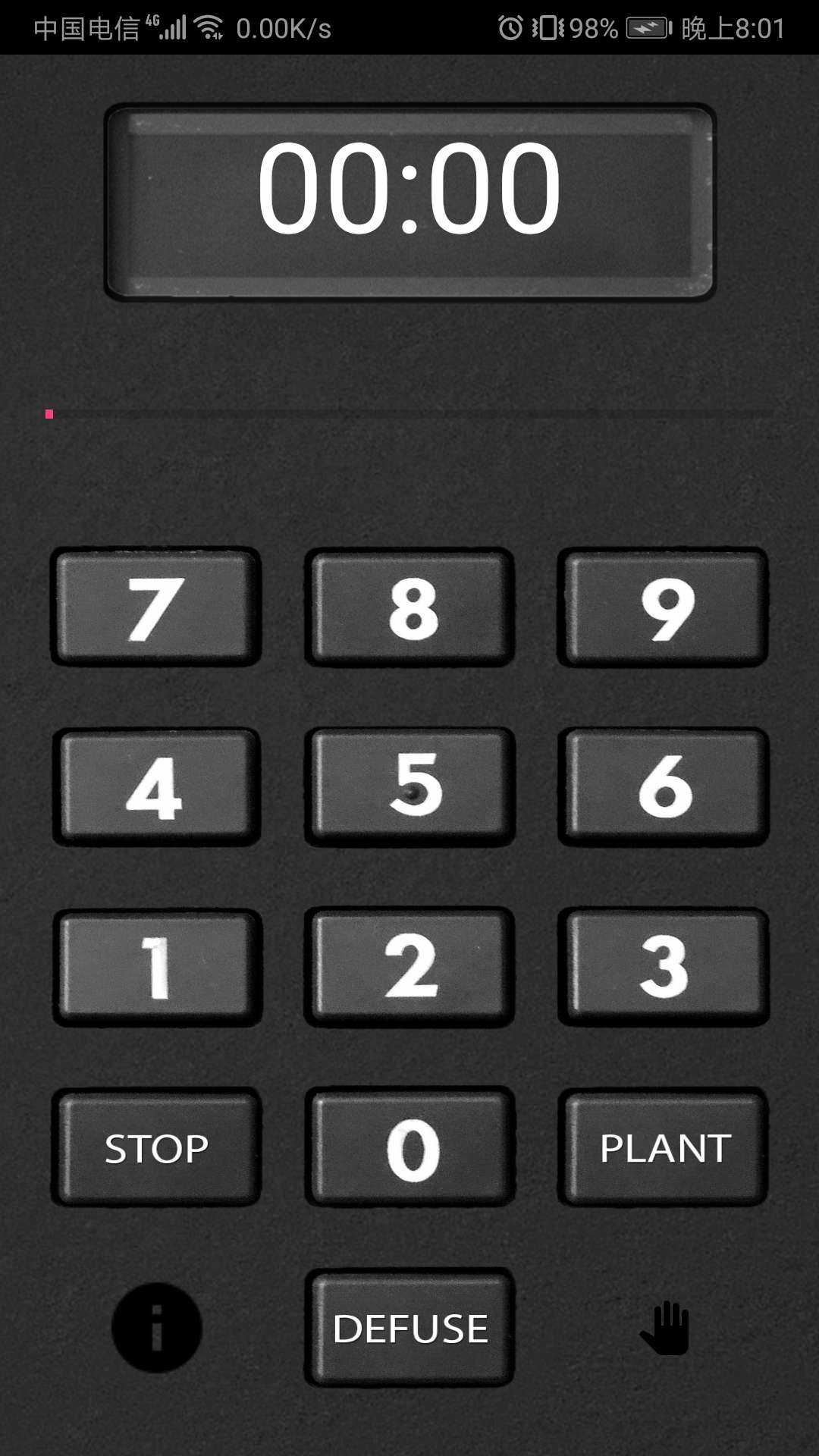This screenshot has width=819, height=1456.
Task: Enter digit 0 on keypad
Action: [410, 1147]
